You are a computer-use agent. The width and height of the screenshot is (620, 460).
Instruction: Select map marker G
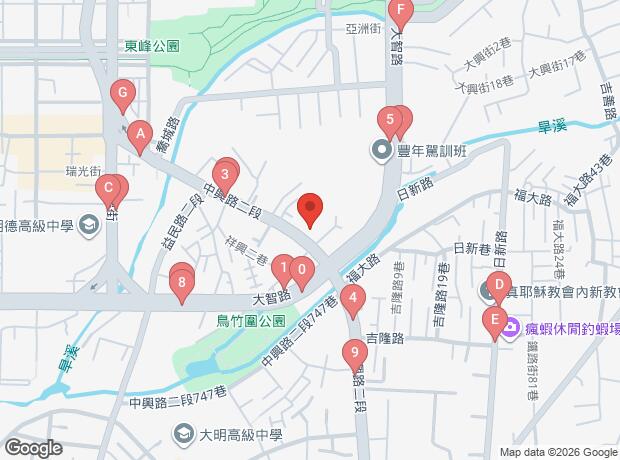[122, 97]
